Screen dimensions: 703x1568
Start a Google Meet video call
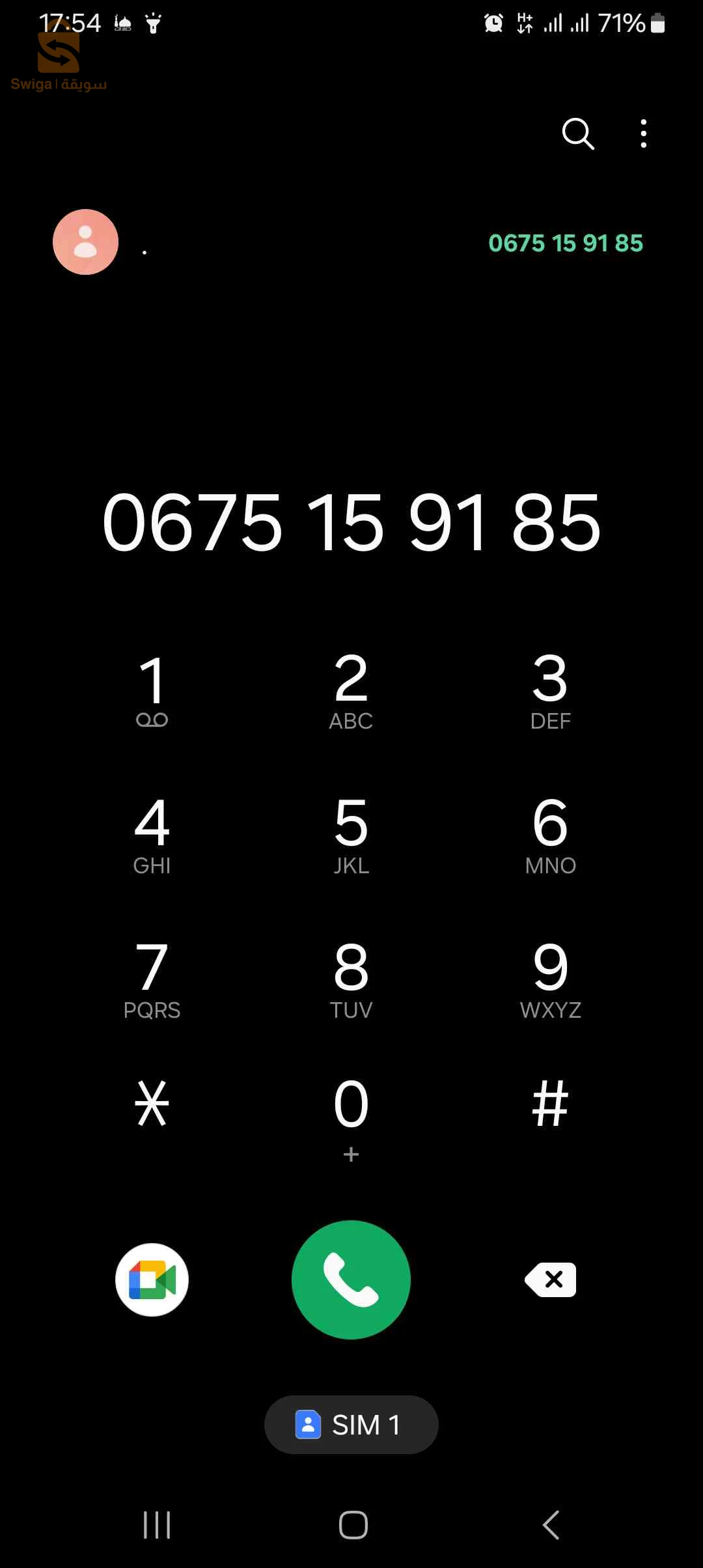(x=152, y=1280)
